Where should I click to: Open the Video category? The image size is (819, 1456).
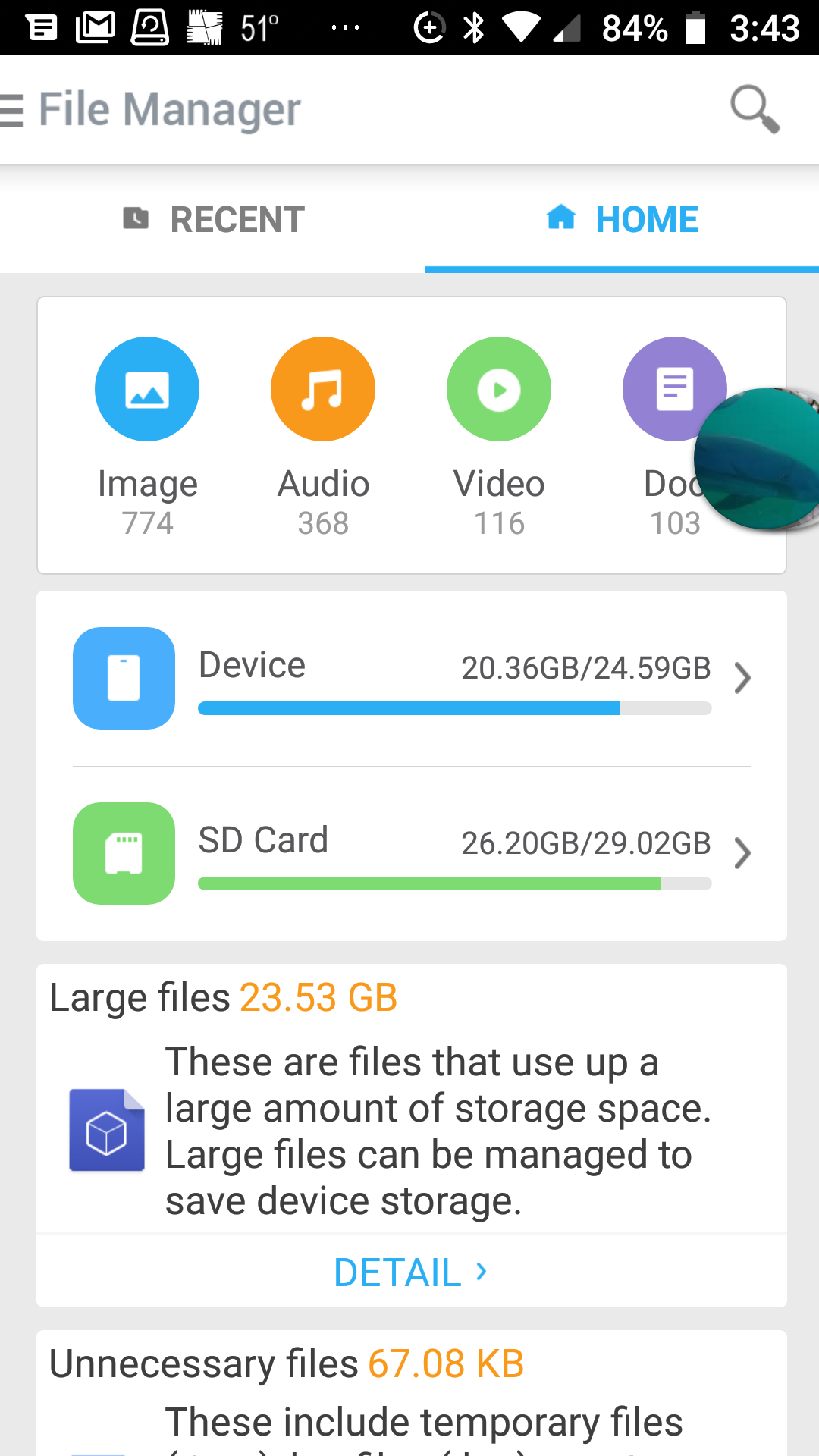click(499, 437)
